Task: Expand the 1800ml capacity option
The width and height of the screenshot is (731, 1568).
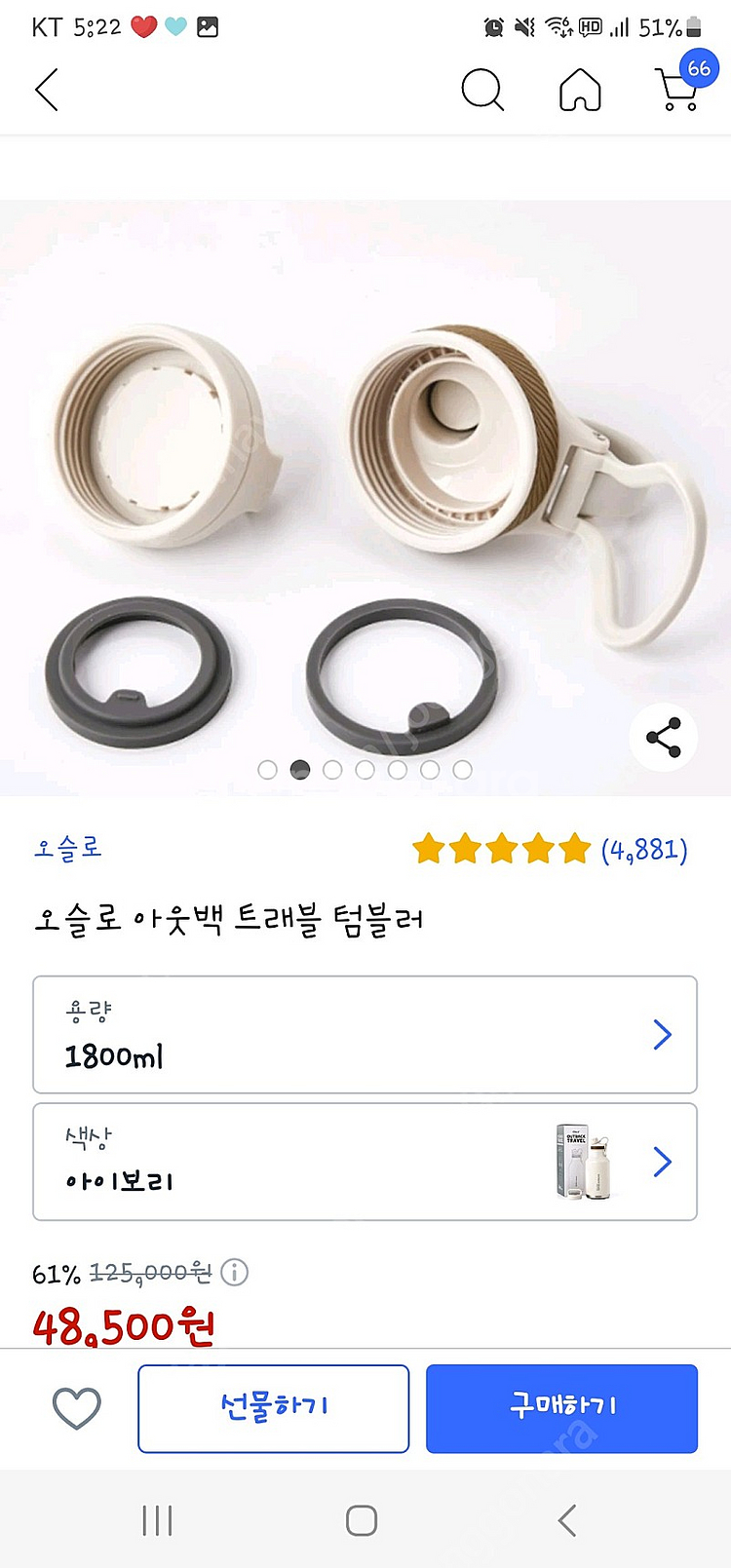Action: point(365,1035)
